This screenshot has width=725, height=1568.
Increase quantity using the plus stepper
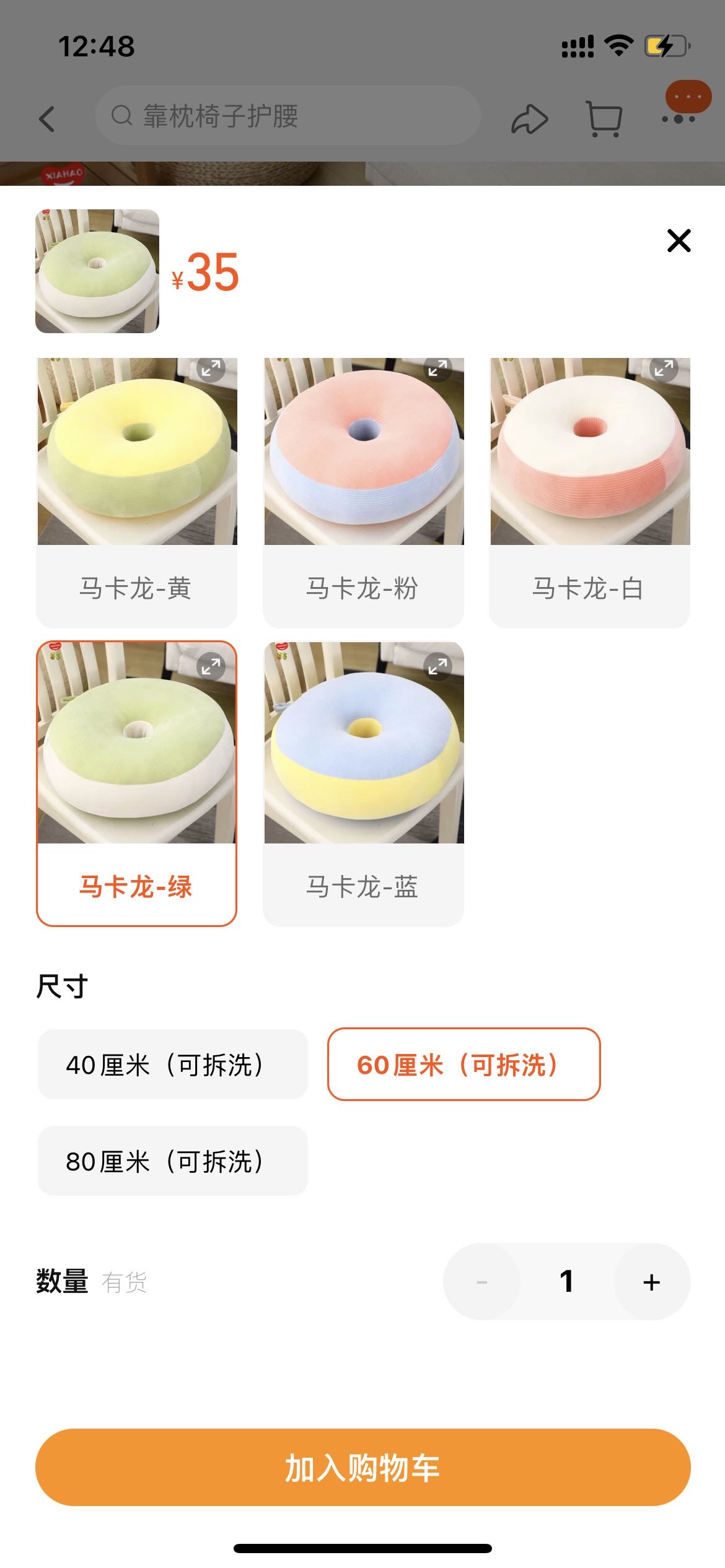(651, 1282)
